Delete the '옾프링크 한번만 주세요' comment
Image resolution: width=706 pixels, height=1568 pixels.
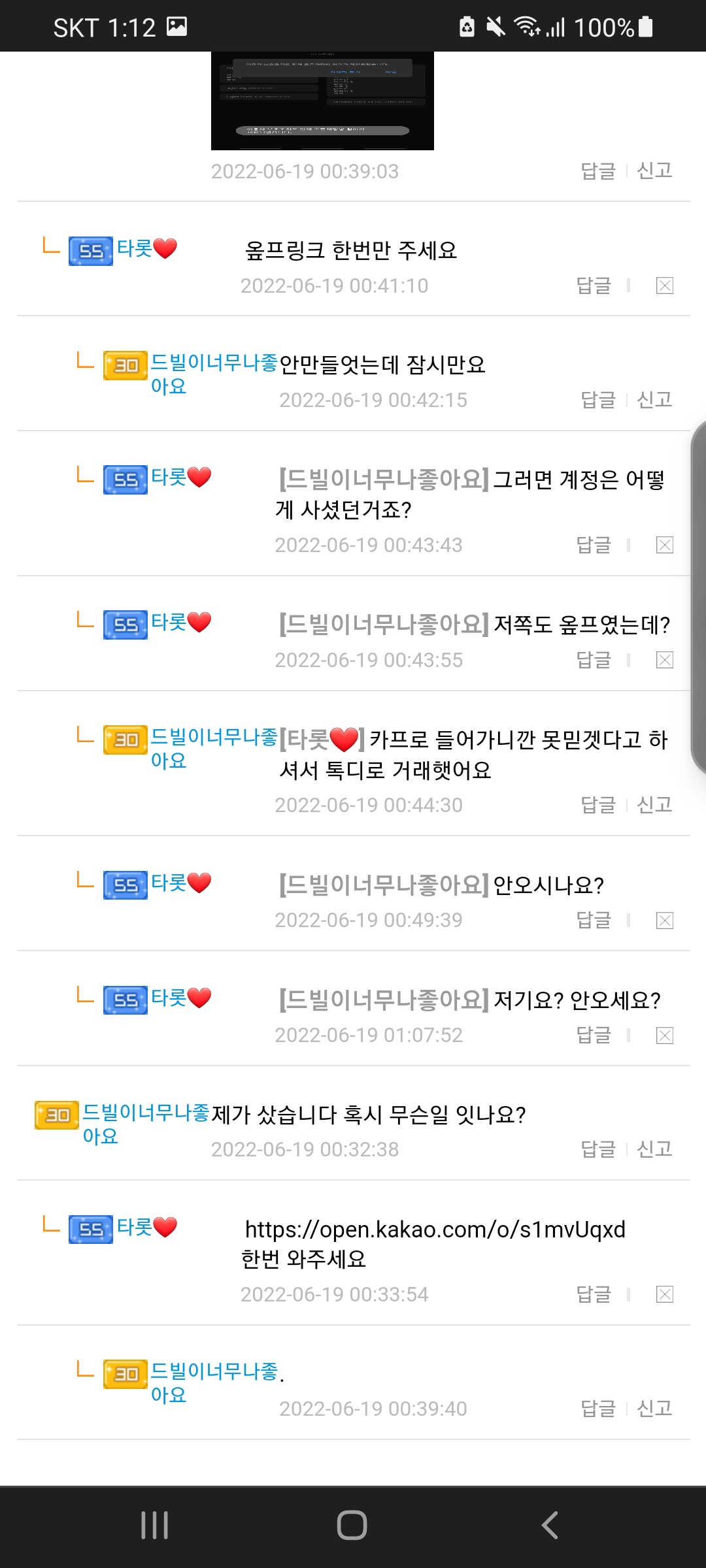pos(664,286)
